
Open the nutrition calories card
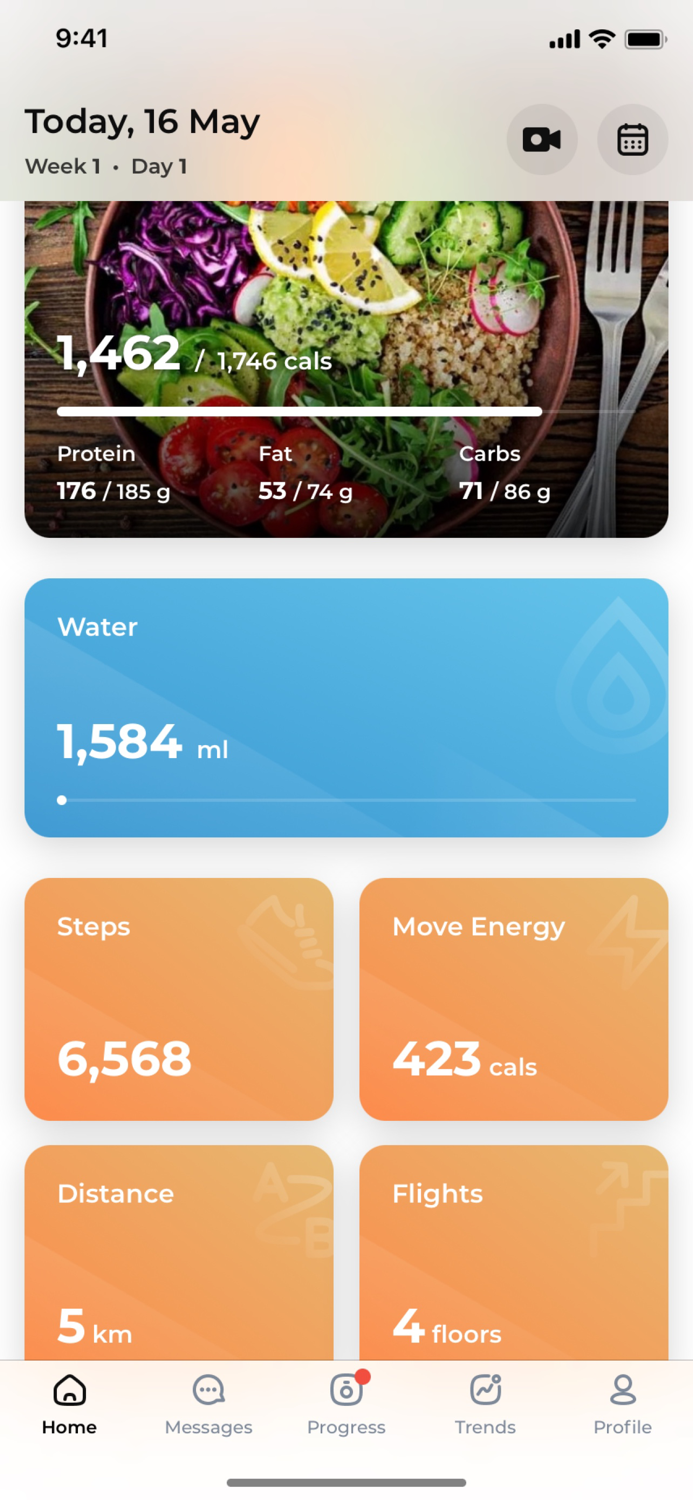pyautogui.click(x=346, y=380)
